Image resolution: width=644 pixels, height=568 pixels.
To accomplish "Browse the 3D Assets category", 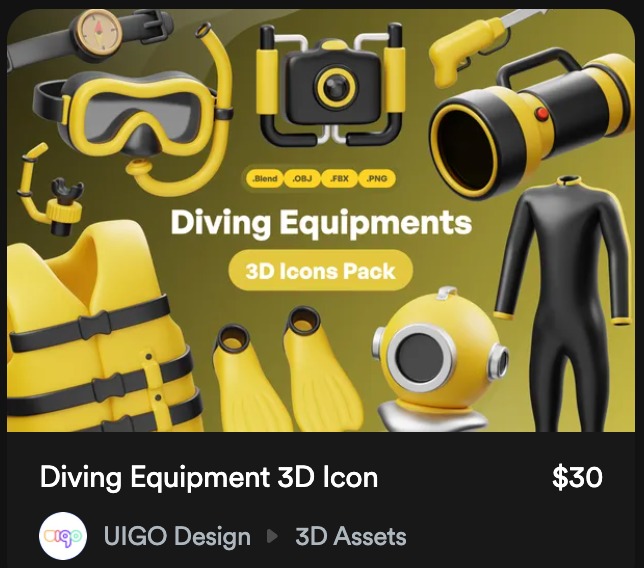I will pos(351,537).
